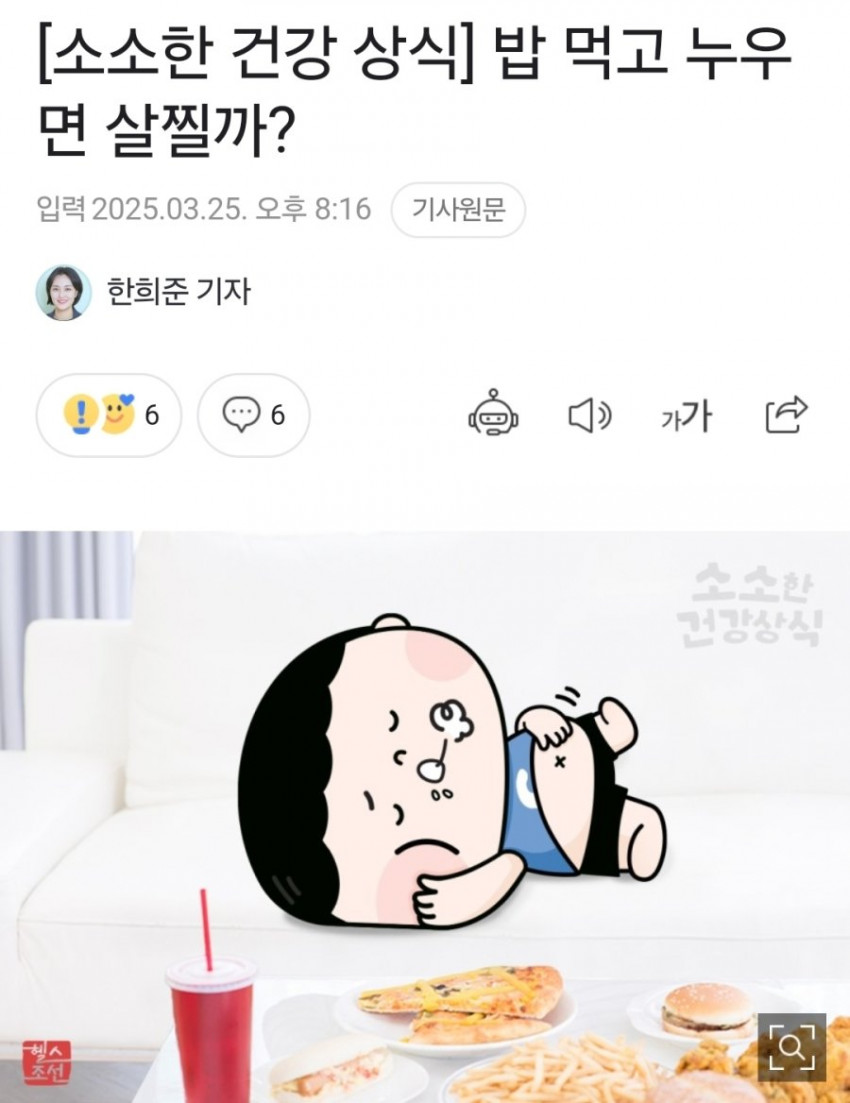Tap the reactions button showing 6
The width and height of the screenshot is (850, 1103).
click(109, 415)
